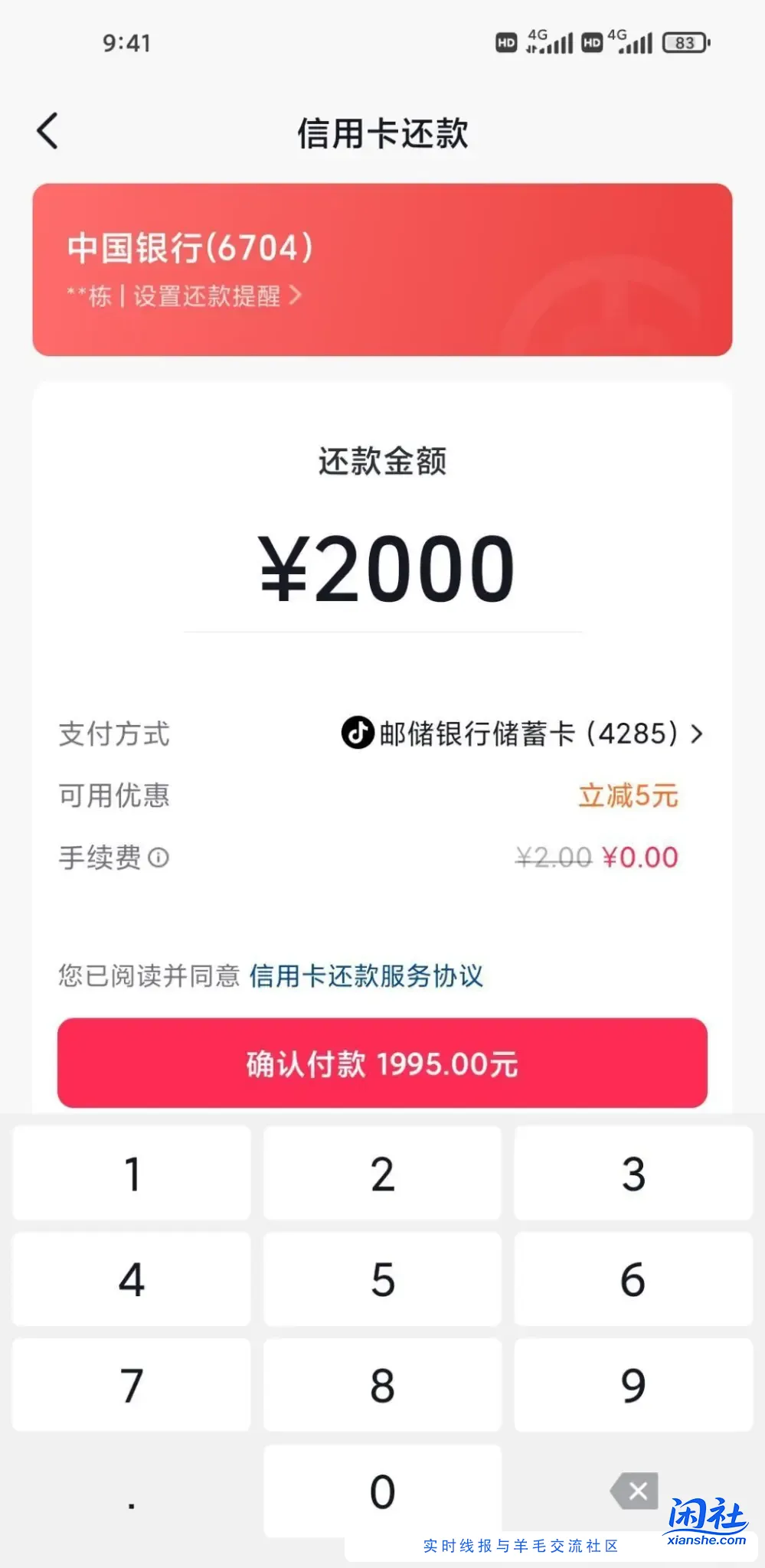Navigate back using the left arrow

(x=48, y=131)
